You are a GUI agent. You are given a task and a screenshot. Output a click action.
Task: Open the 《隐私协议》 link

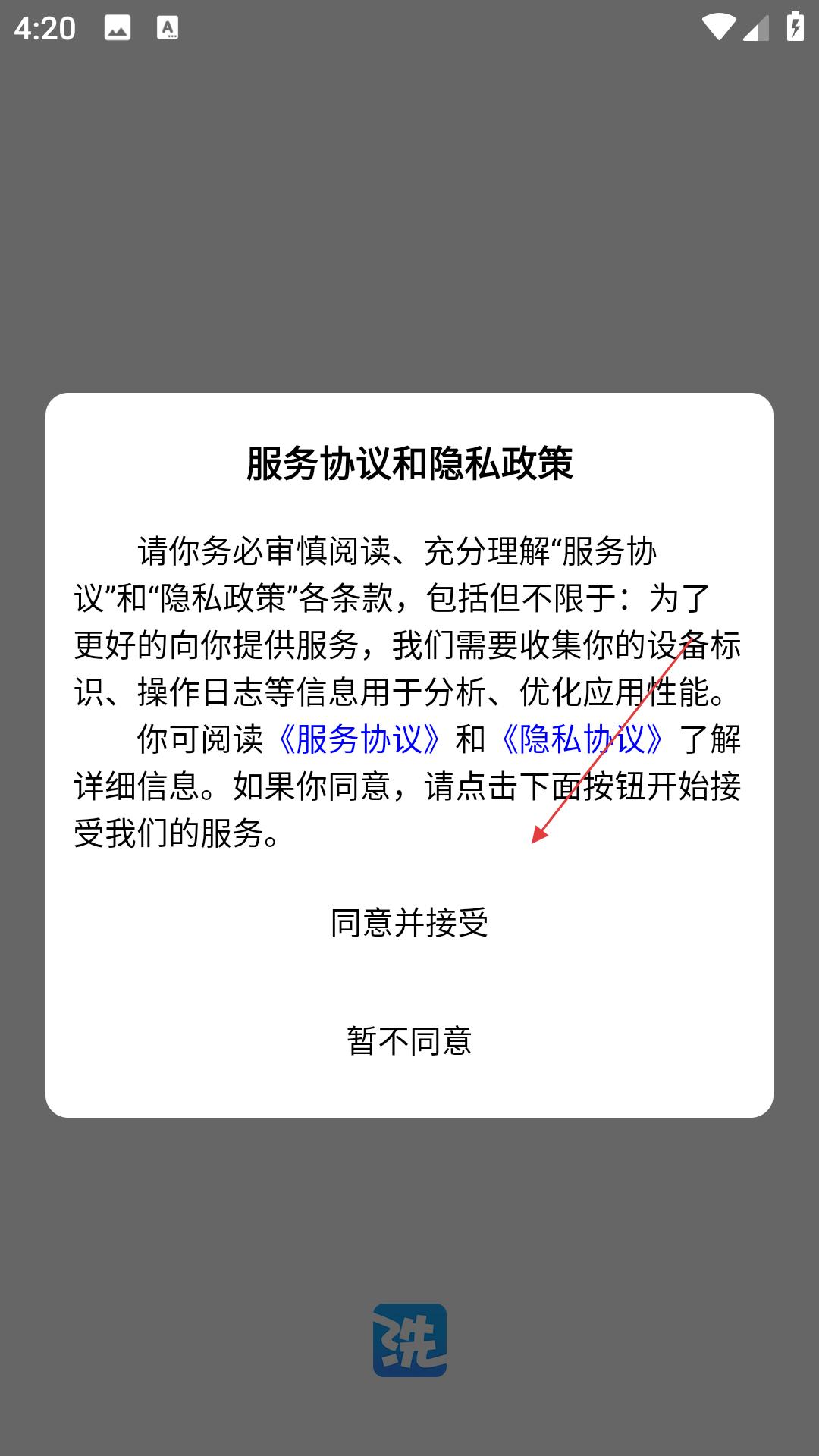[582, 739]
